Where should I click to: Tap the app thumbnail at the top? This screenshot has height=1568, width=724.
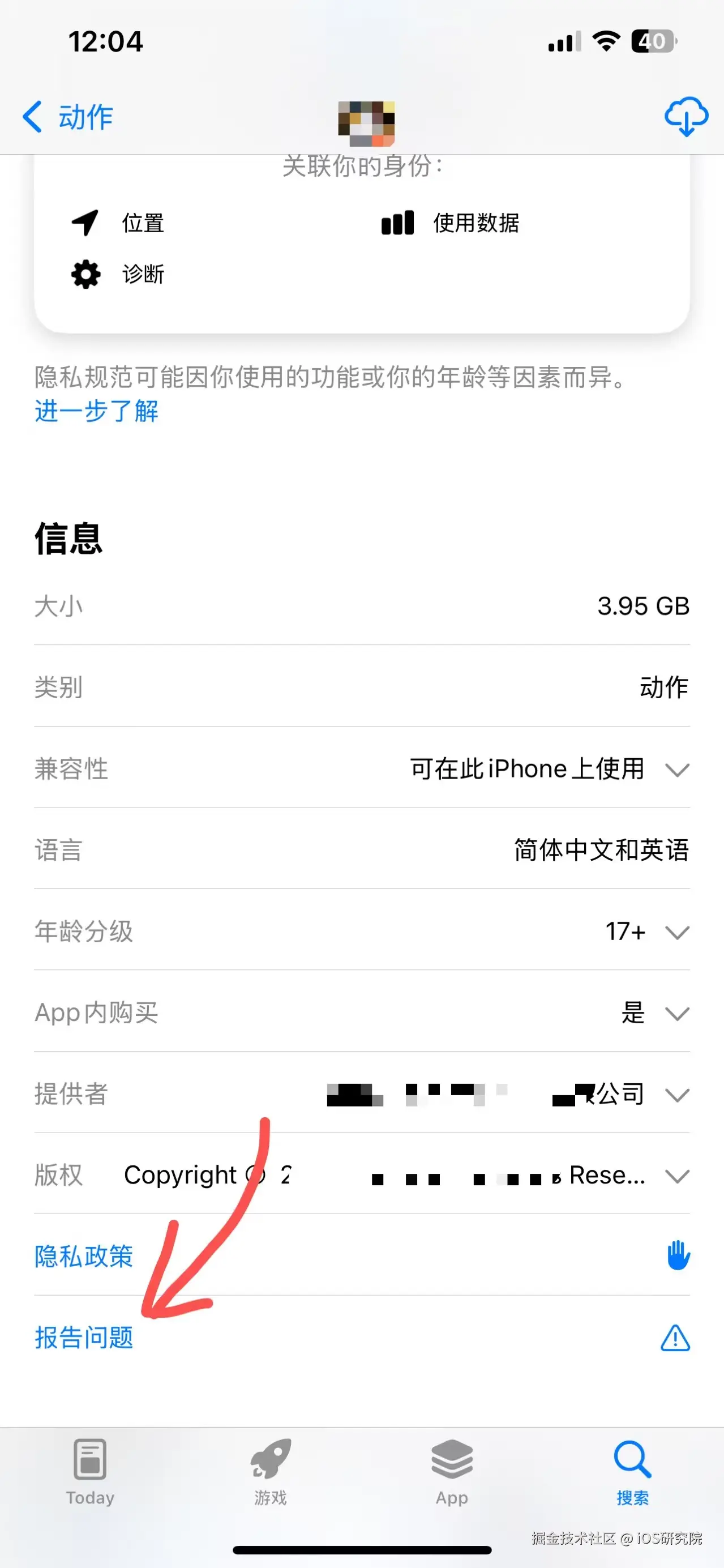coord(368,125)
